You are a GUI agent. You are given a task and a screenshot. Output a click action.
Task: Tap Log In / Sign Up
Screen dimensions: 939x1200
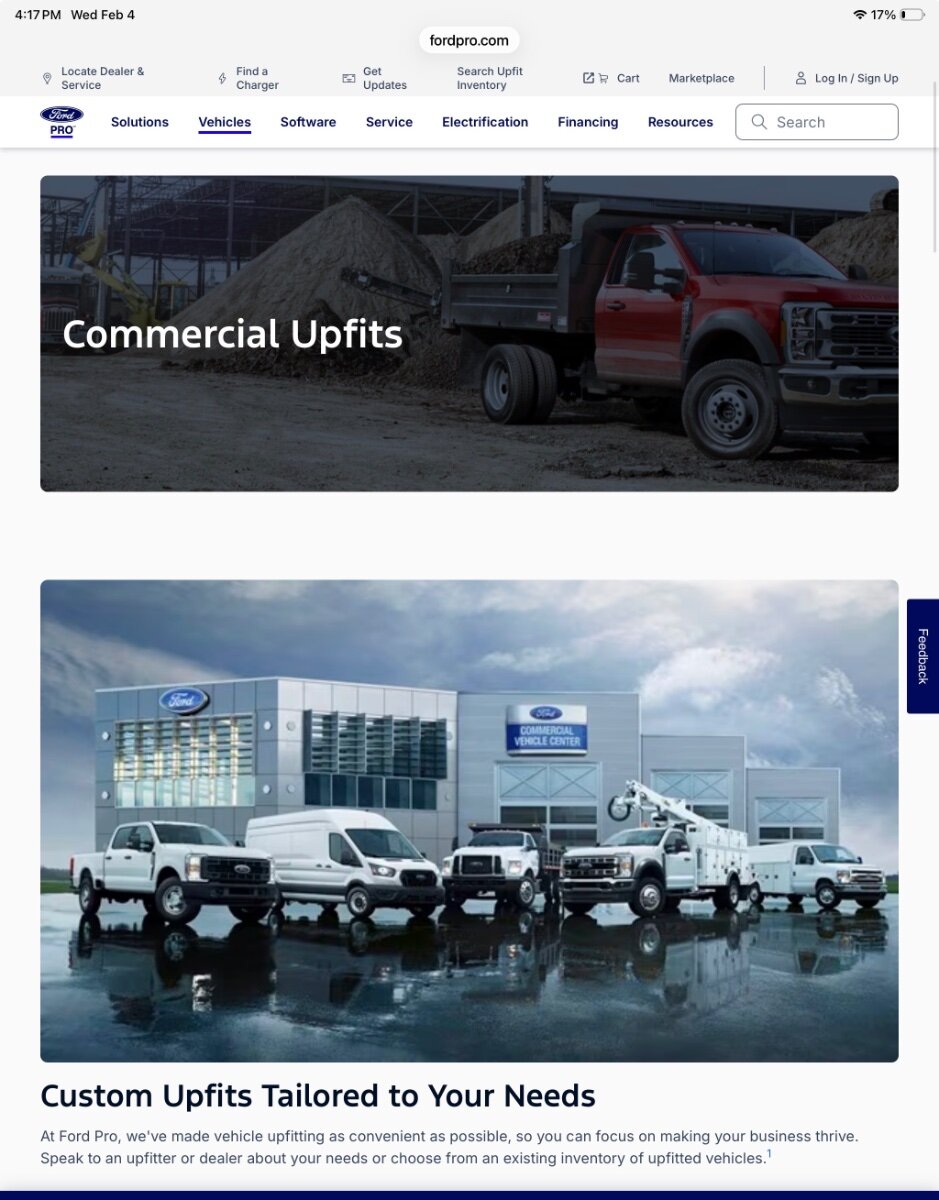pyautogui.click(x=856, y=78)
